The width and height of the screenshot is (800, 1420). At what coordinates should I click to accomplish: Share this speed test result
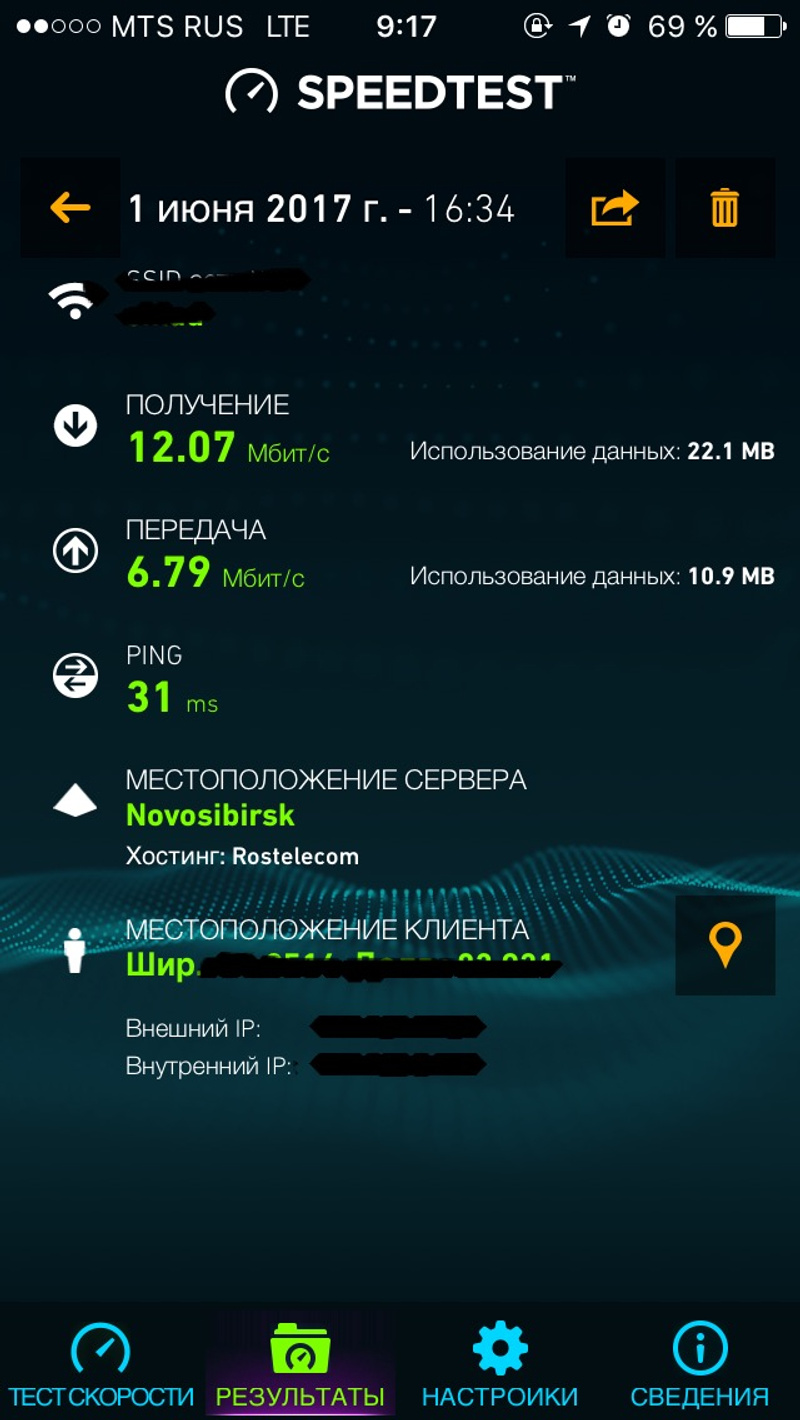615,208
